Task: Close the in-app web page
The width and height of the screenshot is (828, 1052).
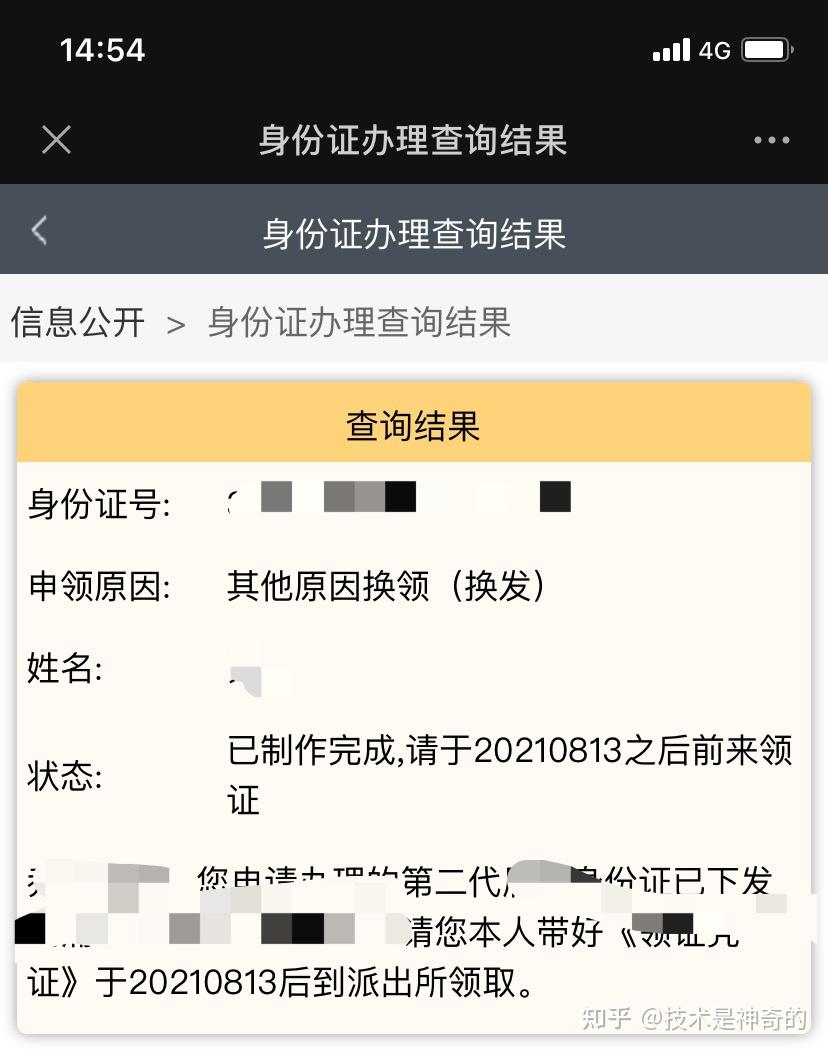Action: tap(56, 140)
